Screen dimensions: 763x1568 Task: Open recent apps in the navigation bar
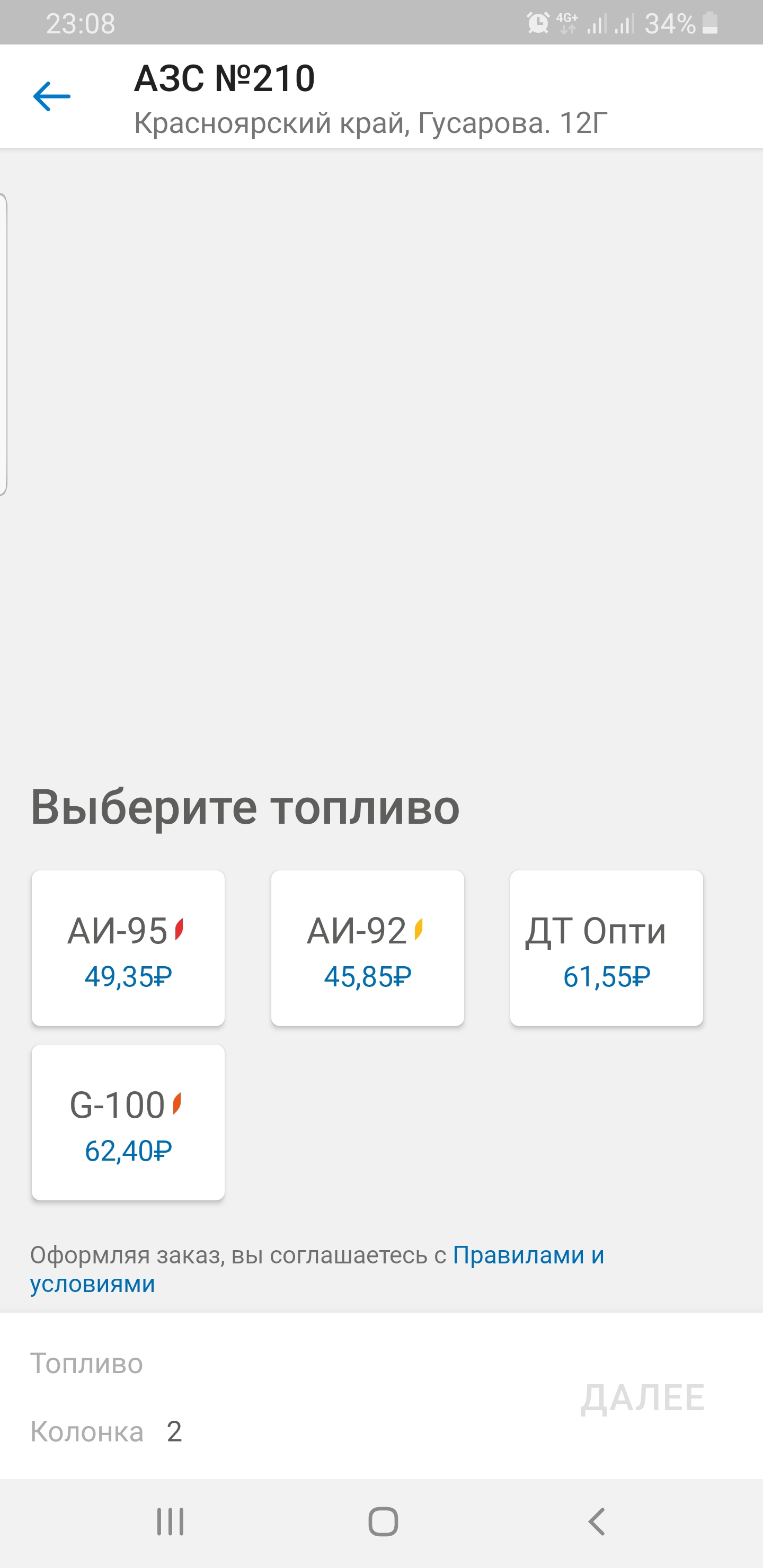click(x=170, y=1522)
